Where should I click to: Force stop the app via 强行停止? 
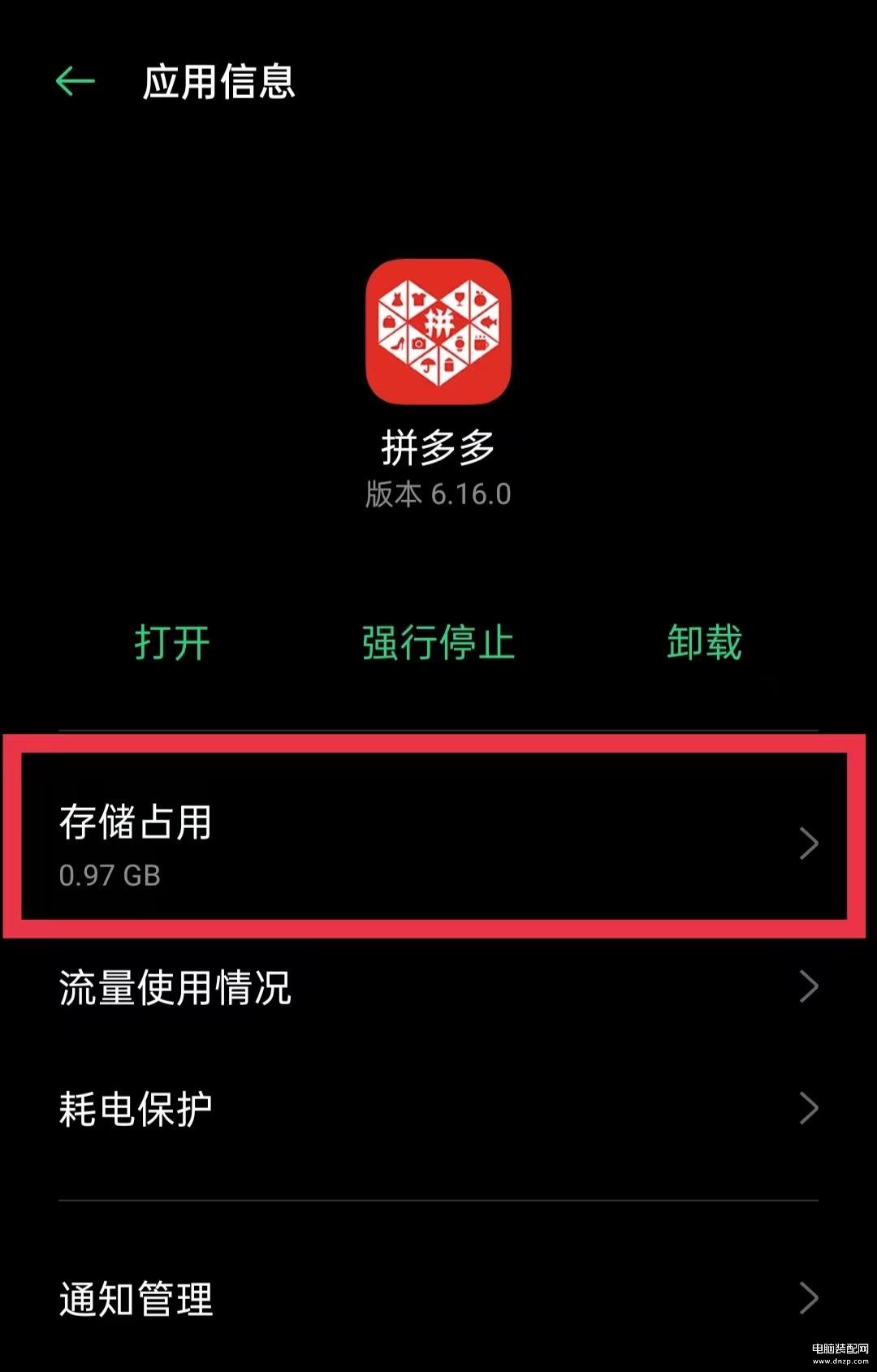tap(438, 643)
